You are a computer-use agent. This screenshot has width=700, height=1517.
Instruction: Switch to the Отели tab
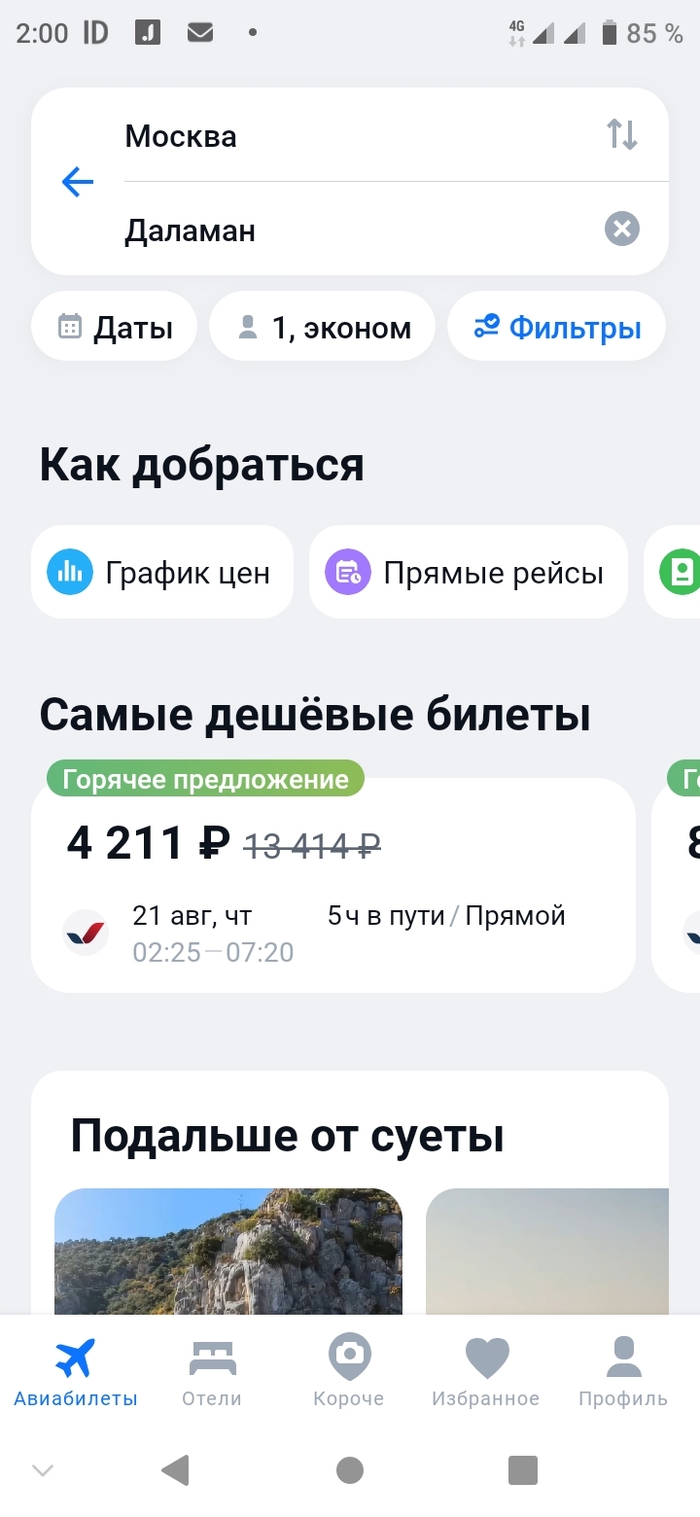click(212, 1372)
